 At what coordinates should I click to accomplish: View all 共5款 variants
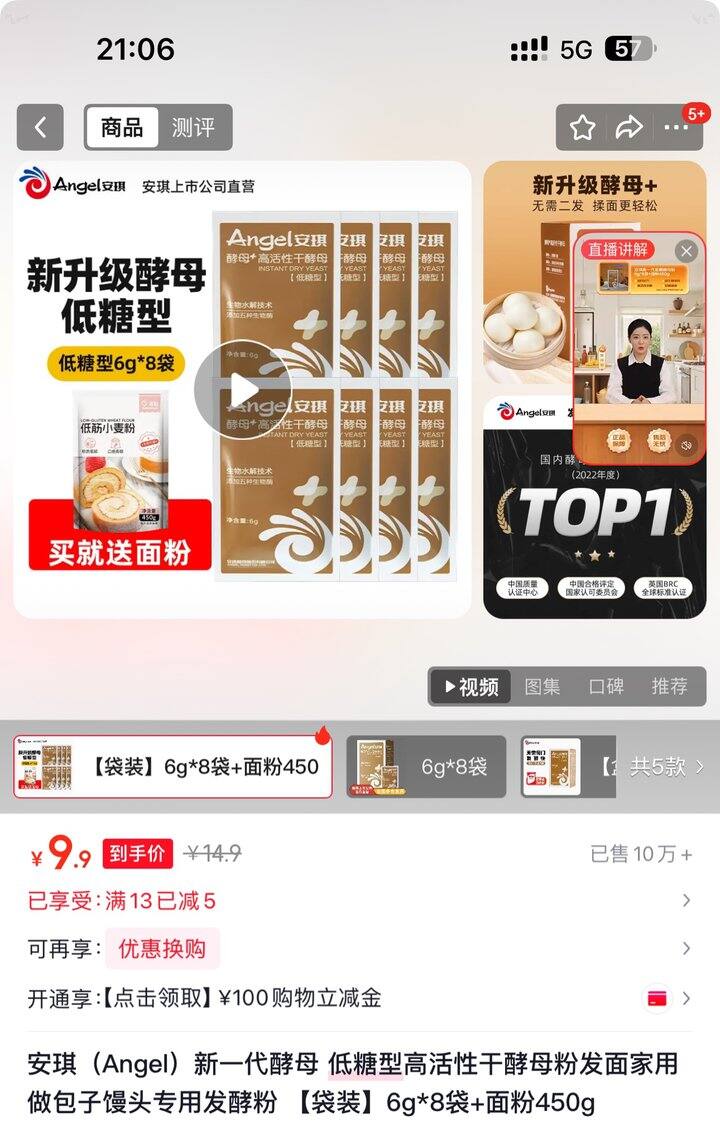click(x=667, y=767)
